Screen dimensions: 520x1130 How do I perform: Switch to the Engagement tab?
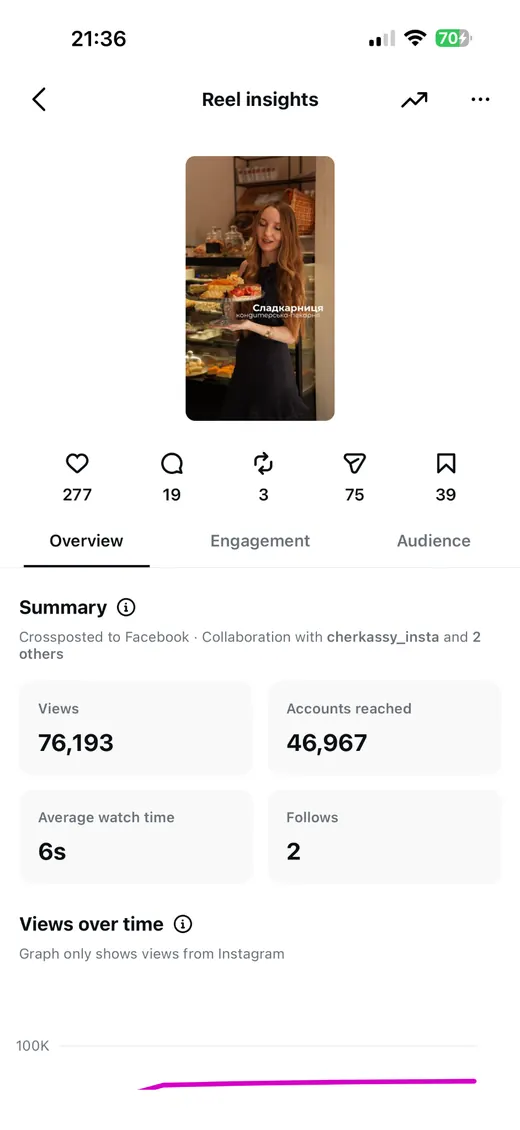pyautogui.click(x=260, y=540)
